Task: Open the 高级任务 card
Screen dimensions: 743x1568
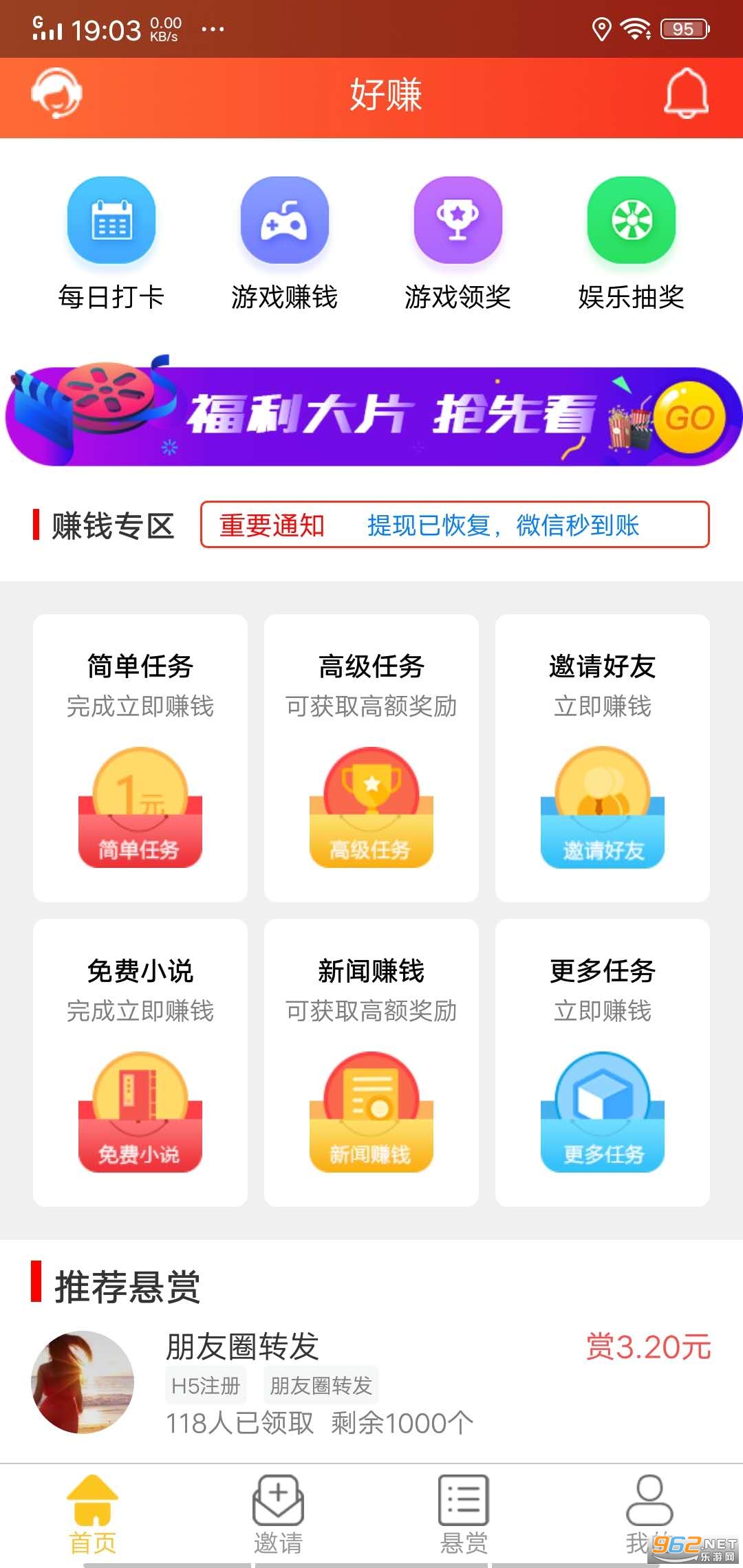Action: (371, 758)
